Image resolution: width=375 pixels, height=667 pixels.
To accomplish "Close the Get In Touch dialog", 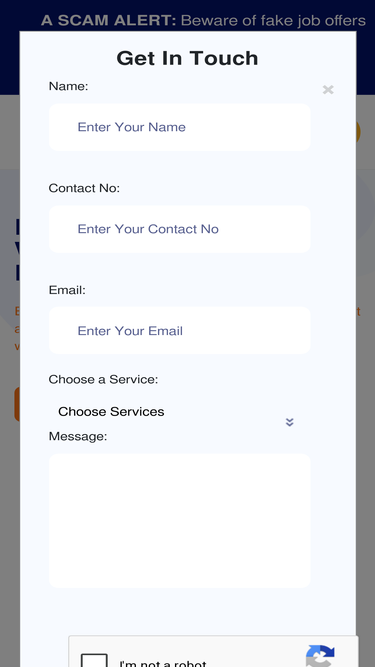I will [328, 90].
